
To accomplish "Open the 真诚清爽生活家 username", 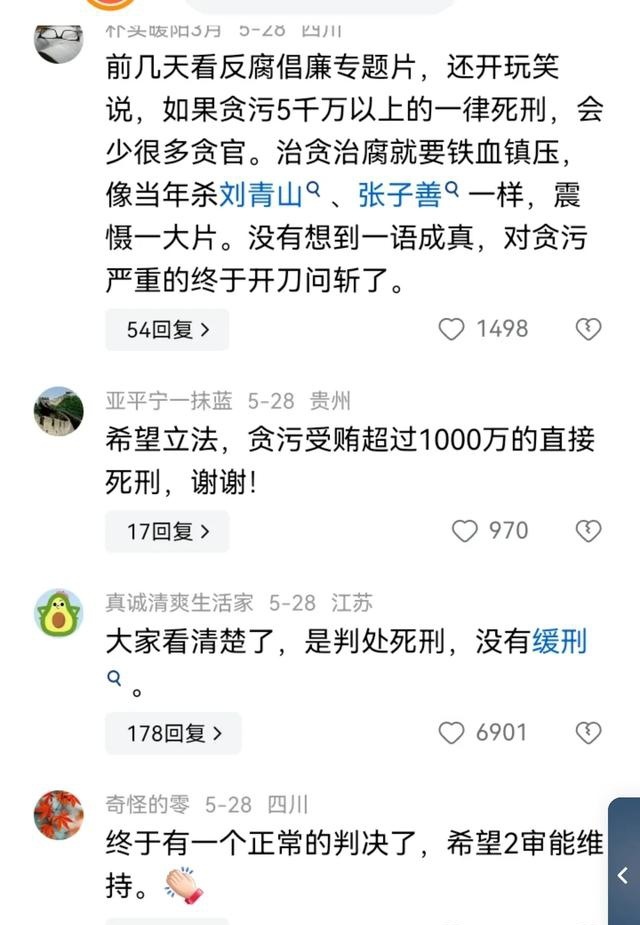I will [x=179, y=603].
